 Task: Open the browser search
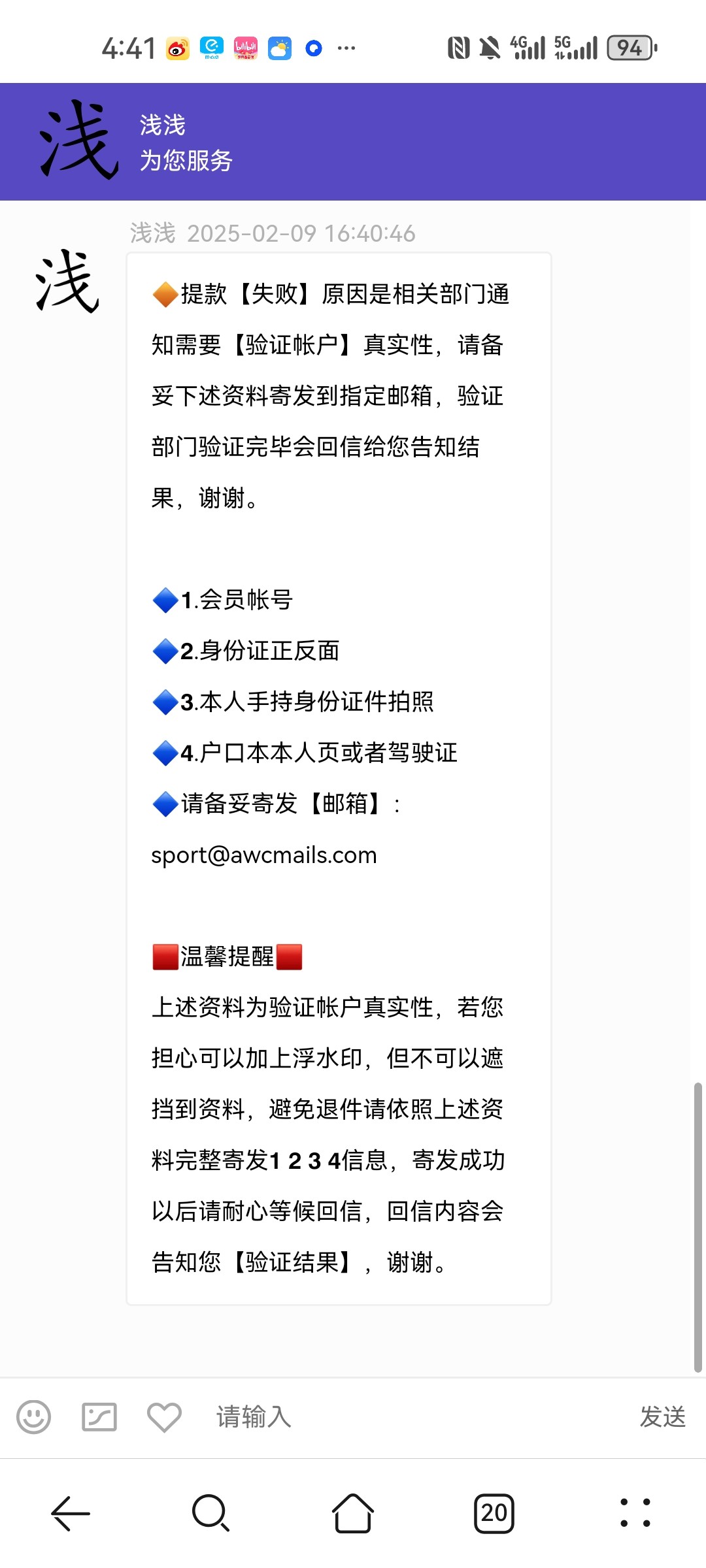coord(211,1512)
